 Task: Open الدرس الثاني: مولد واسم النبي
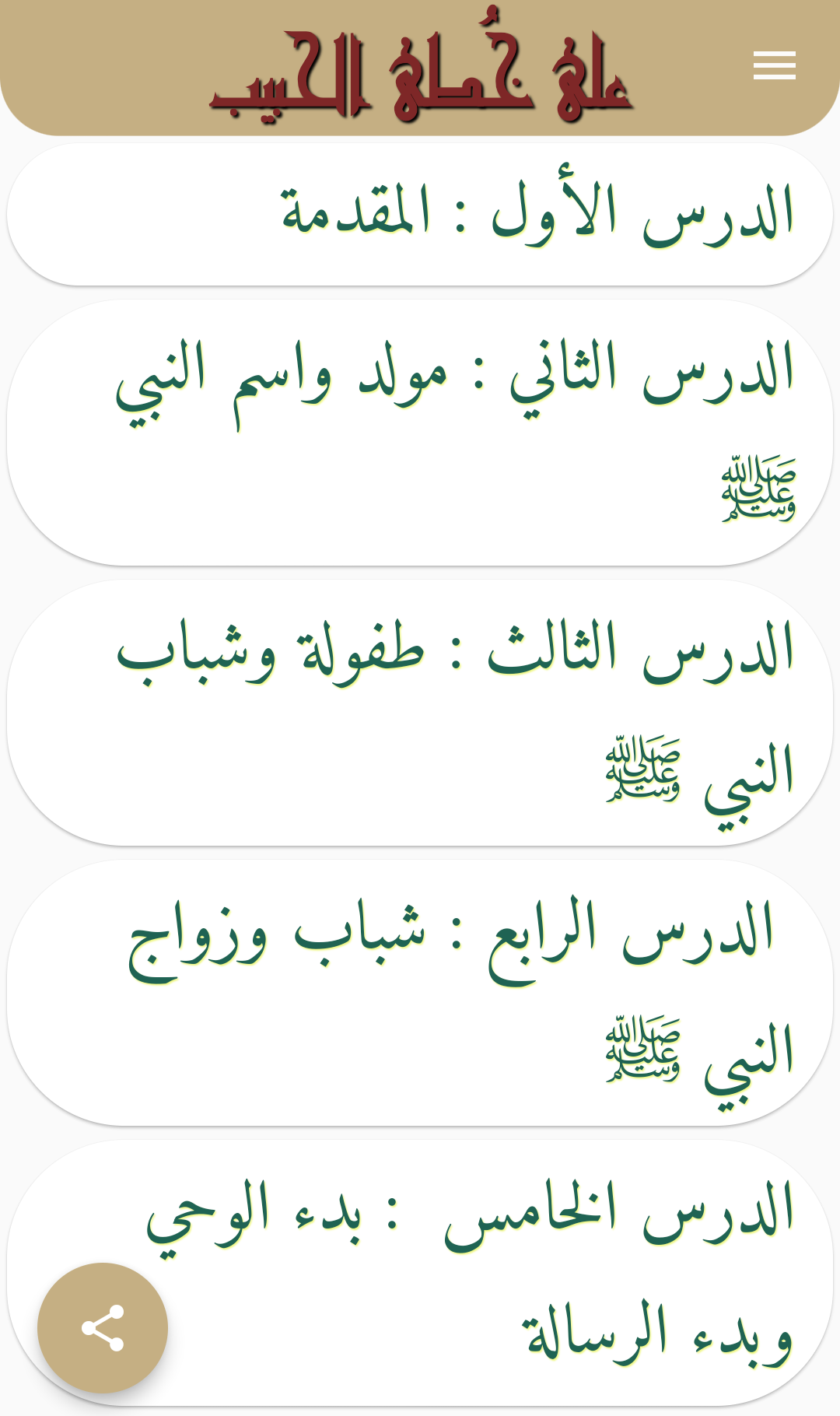[x=420, y=433]
